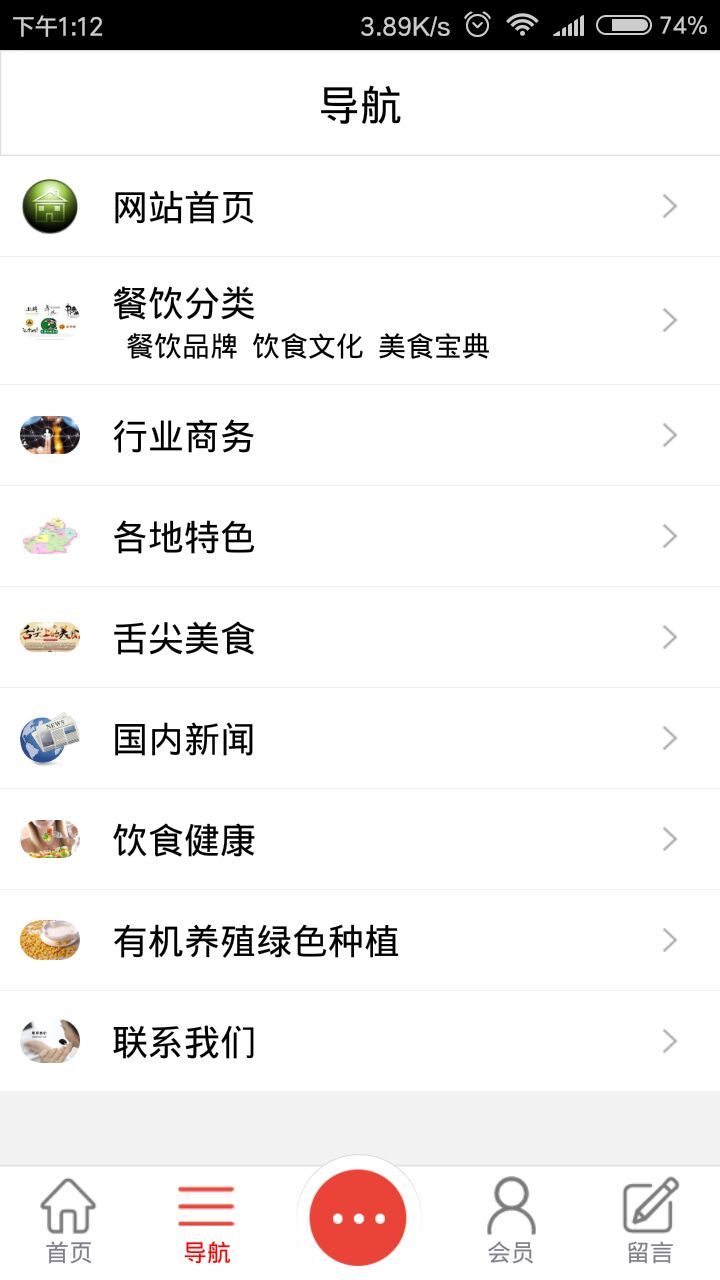The height and width of the screenshot is (1280, 720).
Task: Open 联系我们 contact page
Action: [184, 1042]
